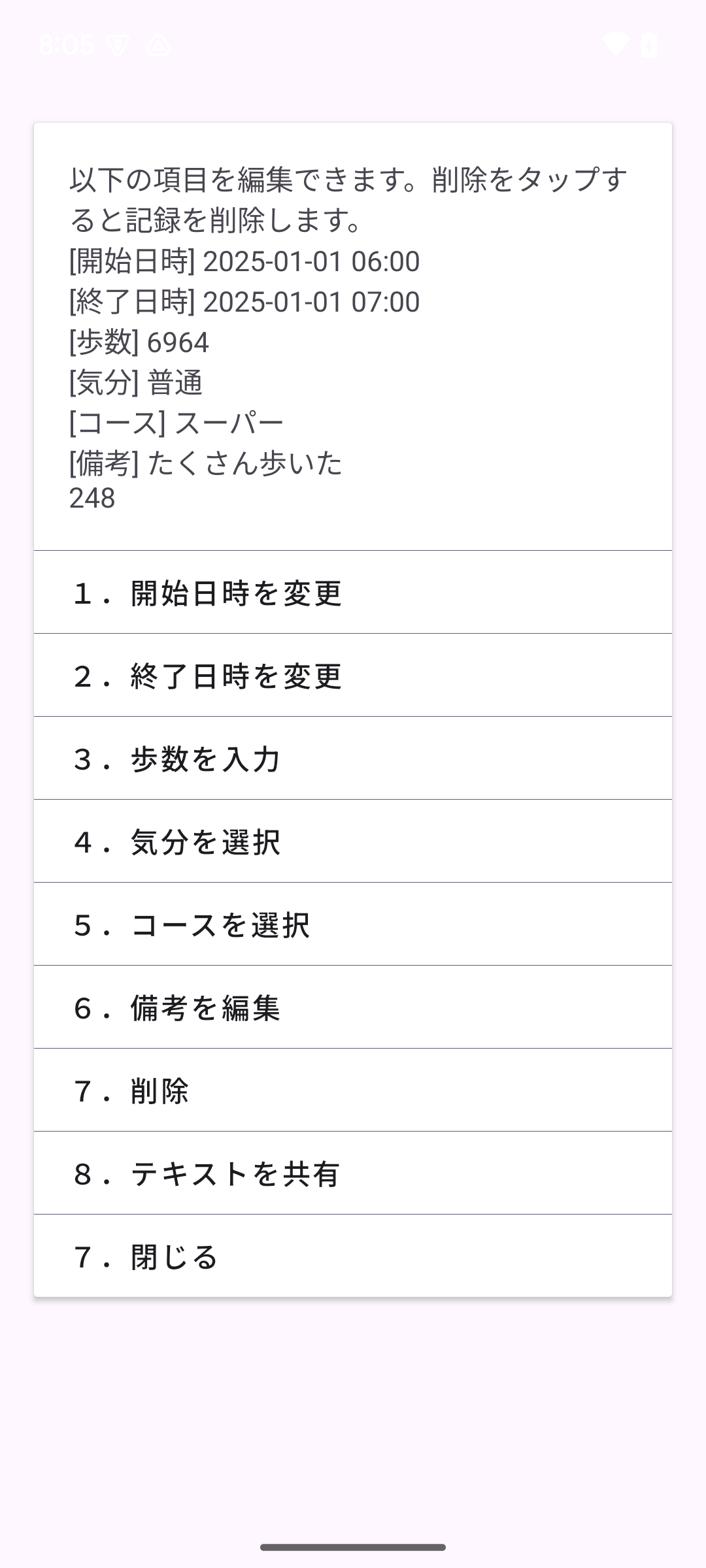Open 終了日時を変更 option
The height and width of the screenshot is (1568, 706).
pyautogui.click(x=353, y=676)
